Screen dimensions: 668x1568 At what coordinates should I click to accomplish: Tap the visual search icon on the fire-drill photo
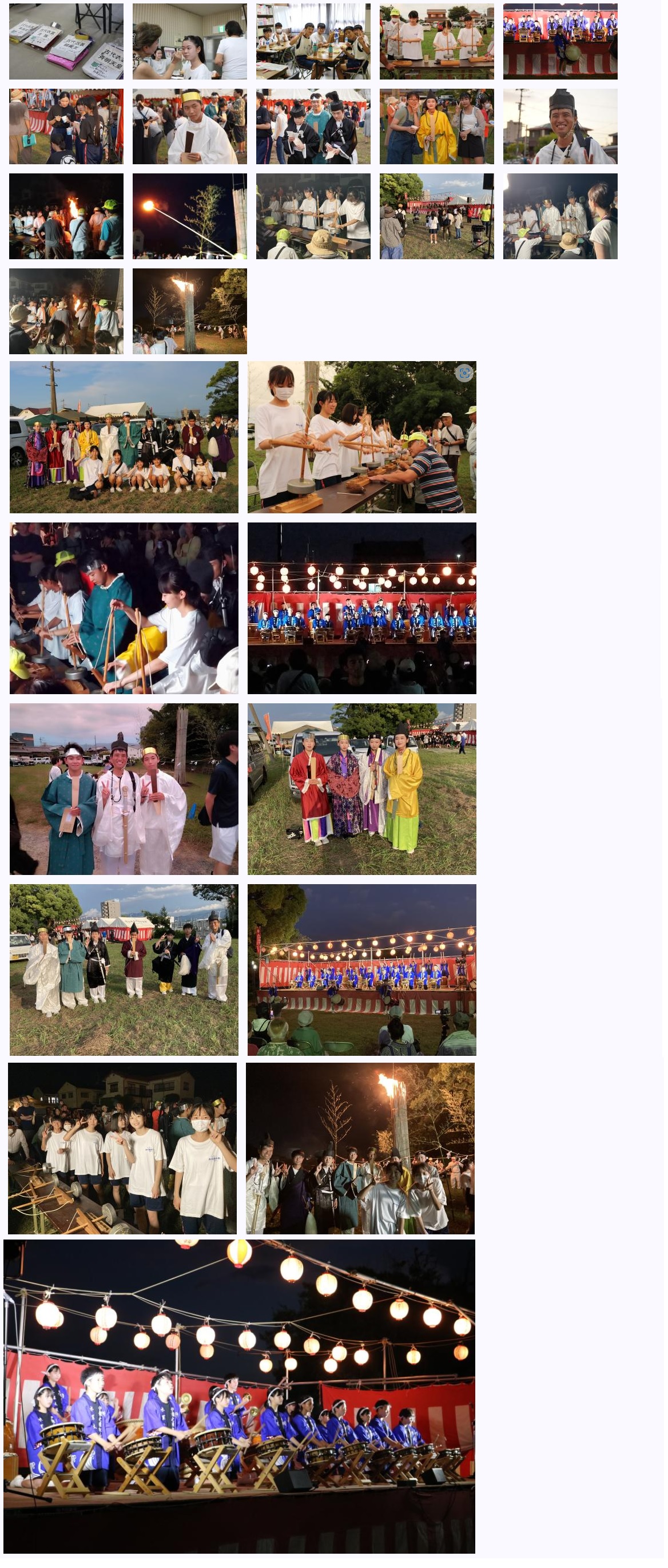point(464,373)
